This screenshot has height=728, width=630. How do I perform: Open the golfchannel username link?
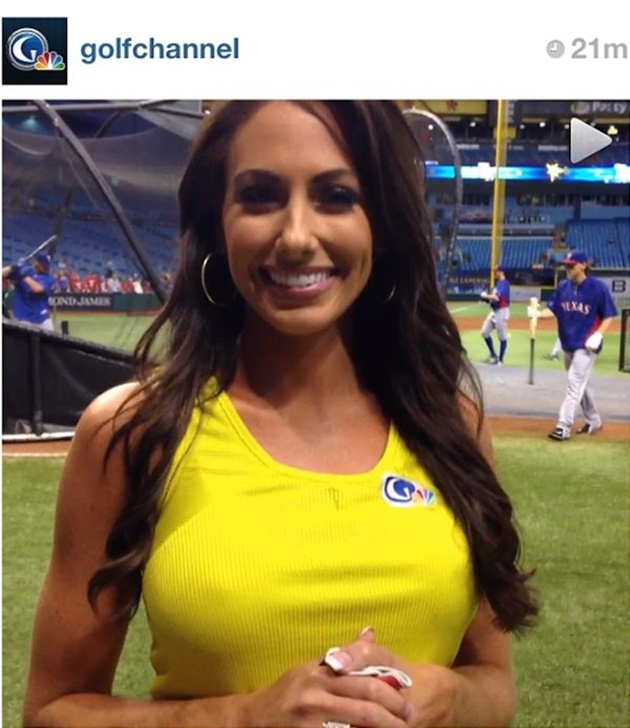point(159,50)
